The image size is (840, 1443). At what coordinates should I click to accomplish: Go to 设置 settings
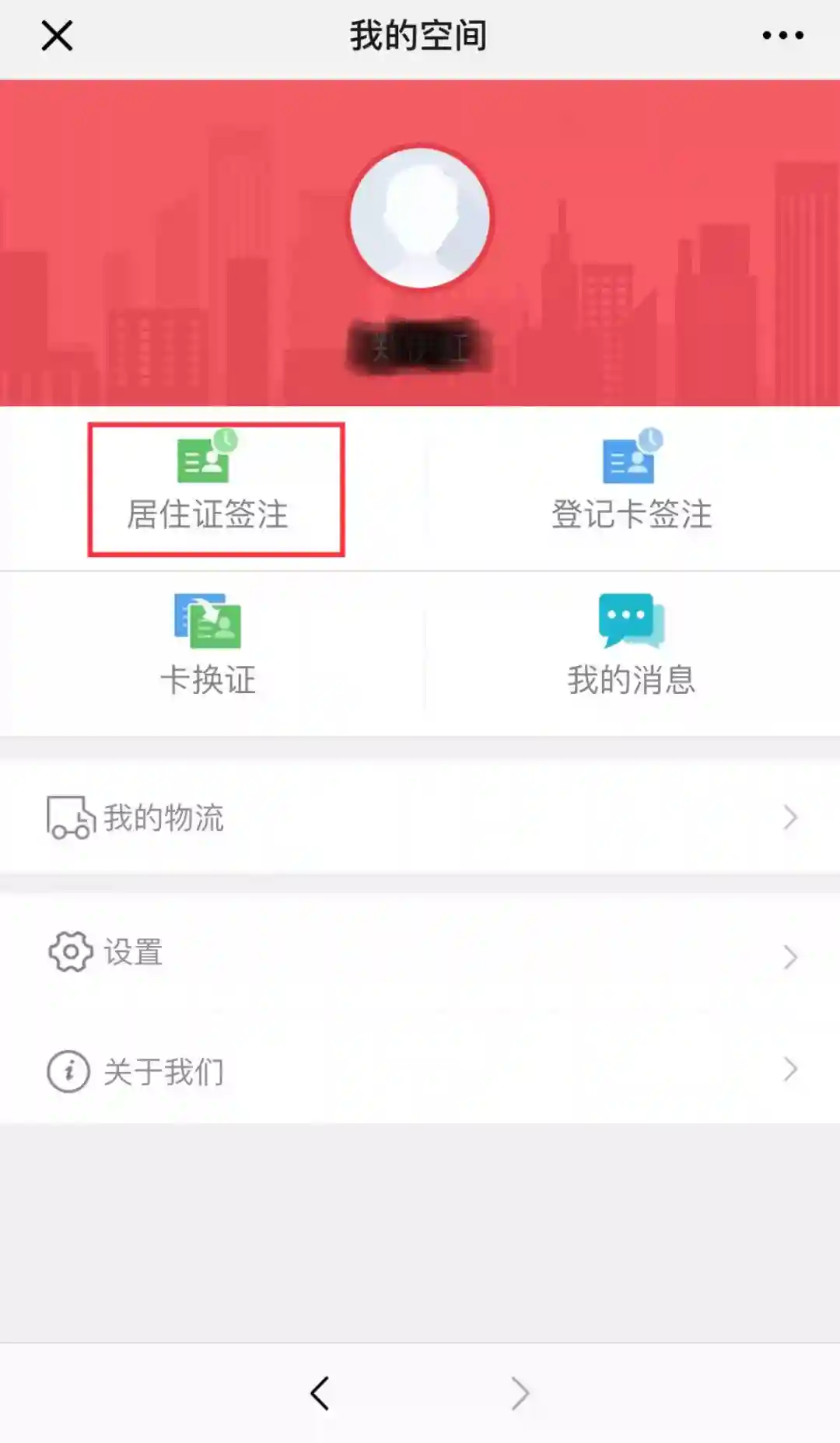coord(420,953)
